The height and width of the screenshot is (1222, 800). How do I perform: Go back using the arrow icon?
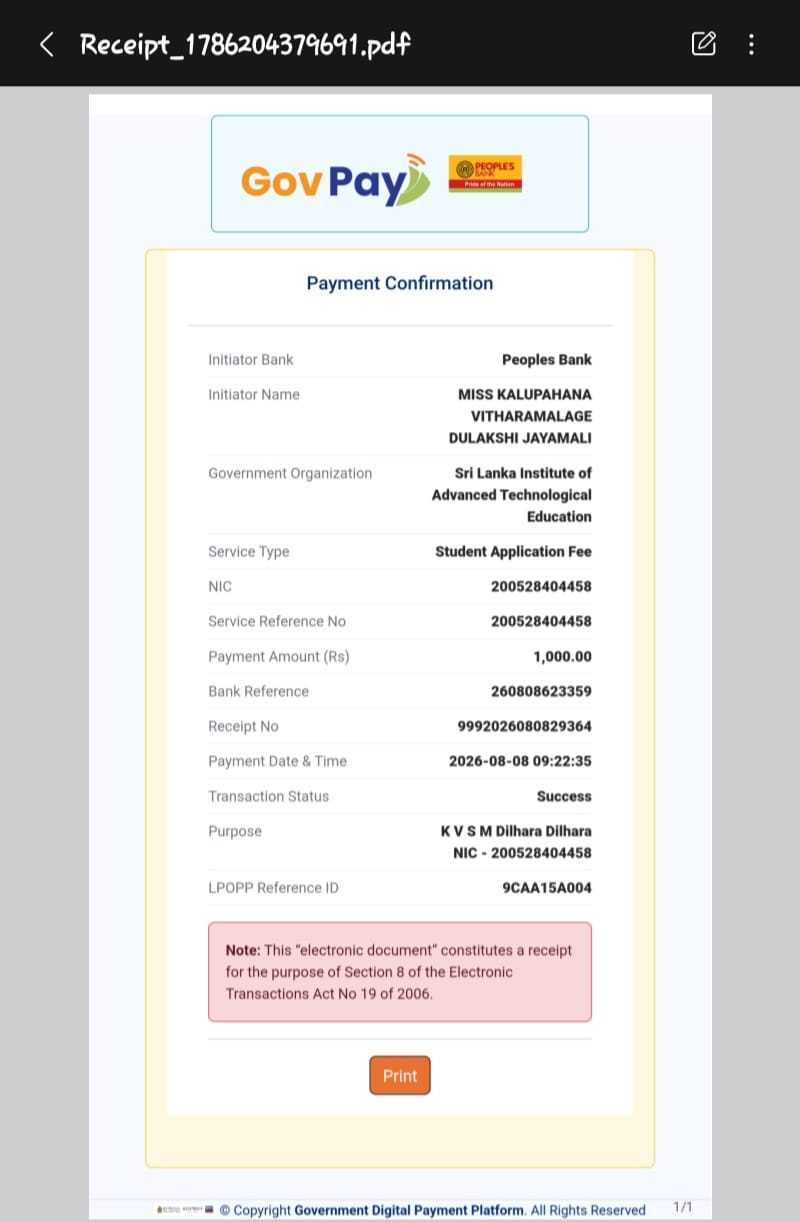[x=46, y=44]
